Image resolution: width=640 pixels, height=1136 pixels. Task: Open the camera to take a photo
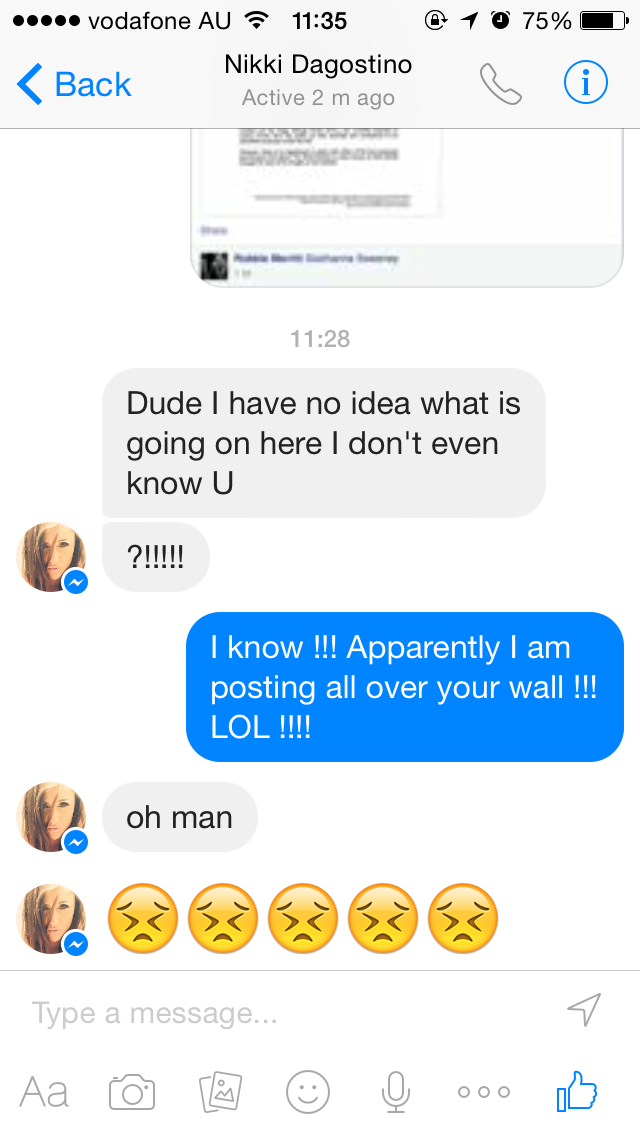tap(132, 1091)
